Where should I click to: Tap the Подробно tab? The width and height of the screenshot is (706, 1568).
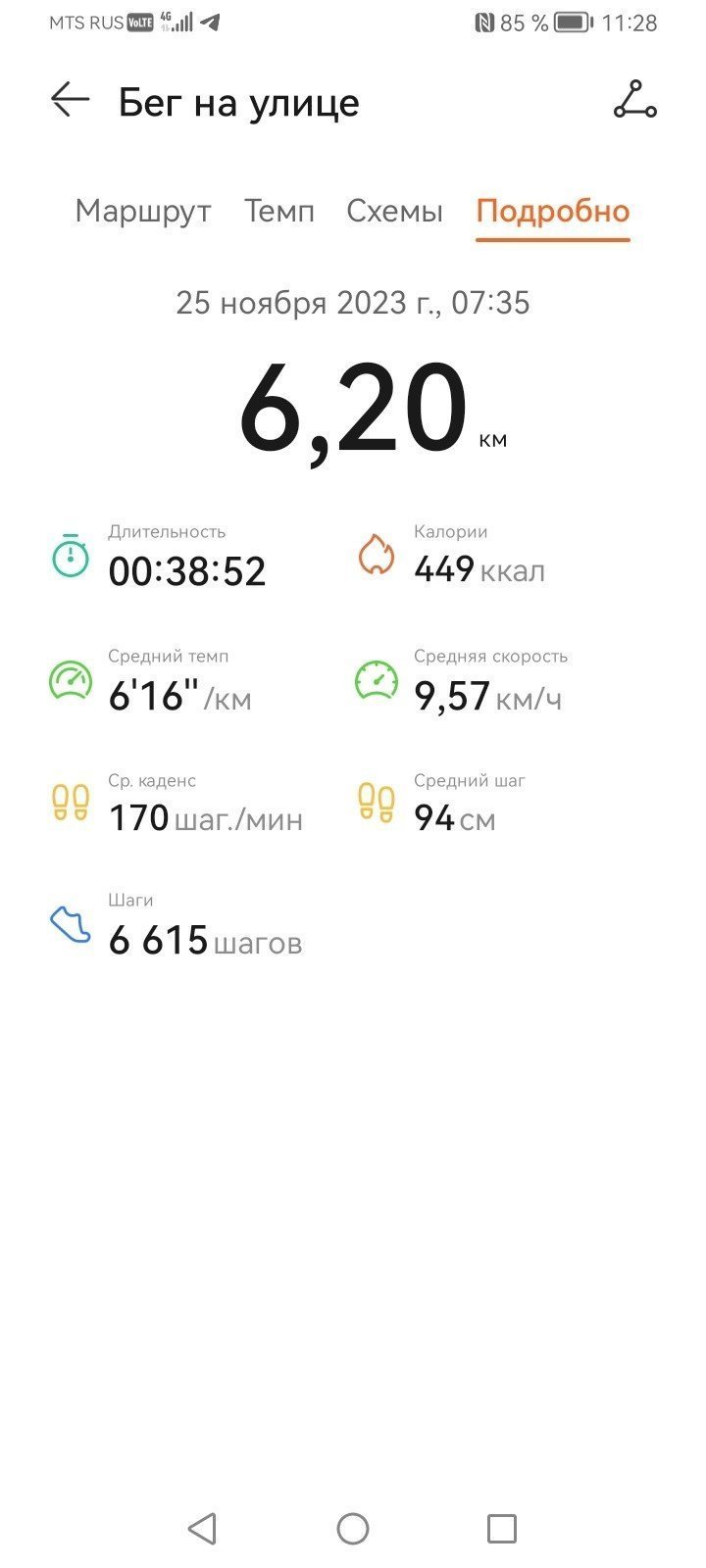553,212
